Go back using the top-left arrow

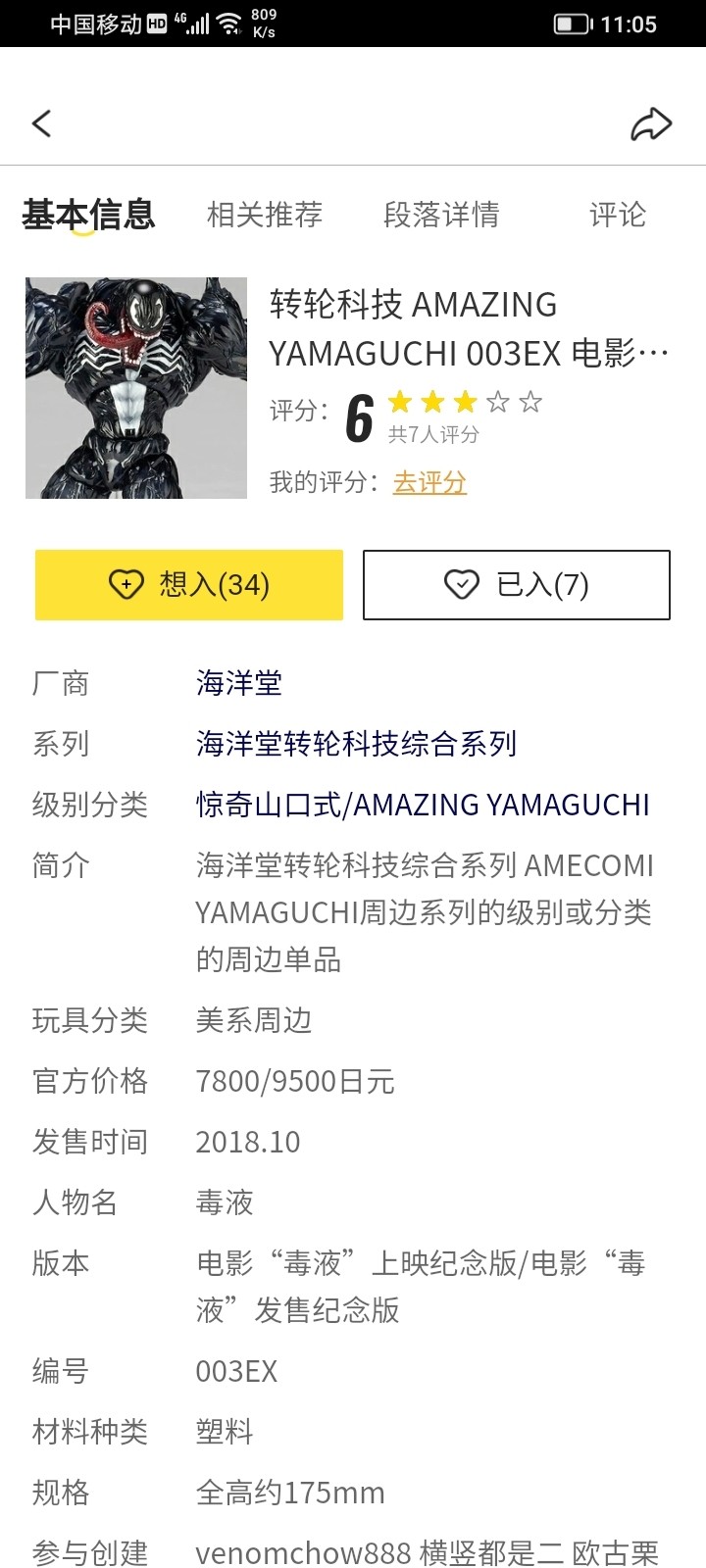point(41,123)
